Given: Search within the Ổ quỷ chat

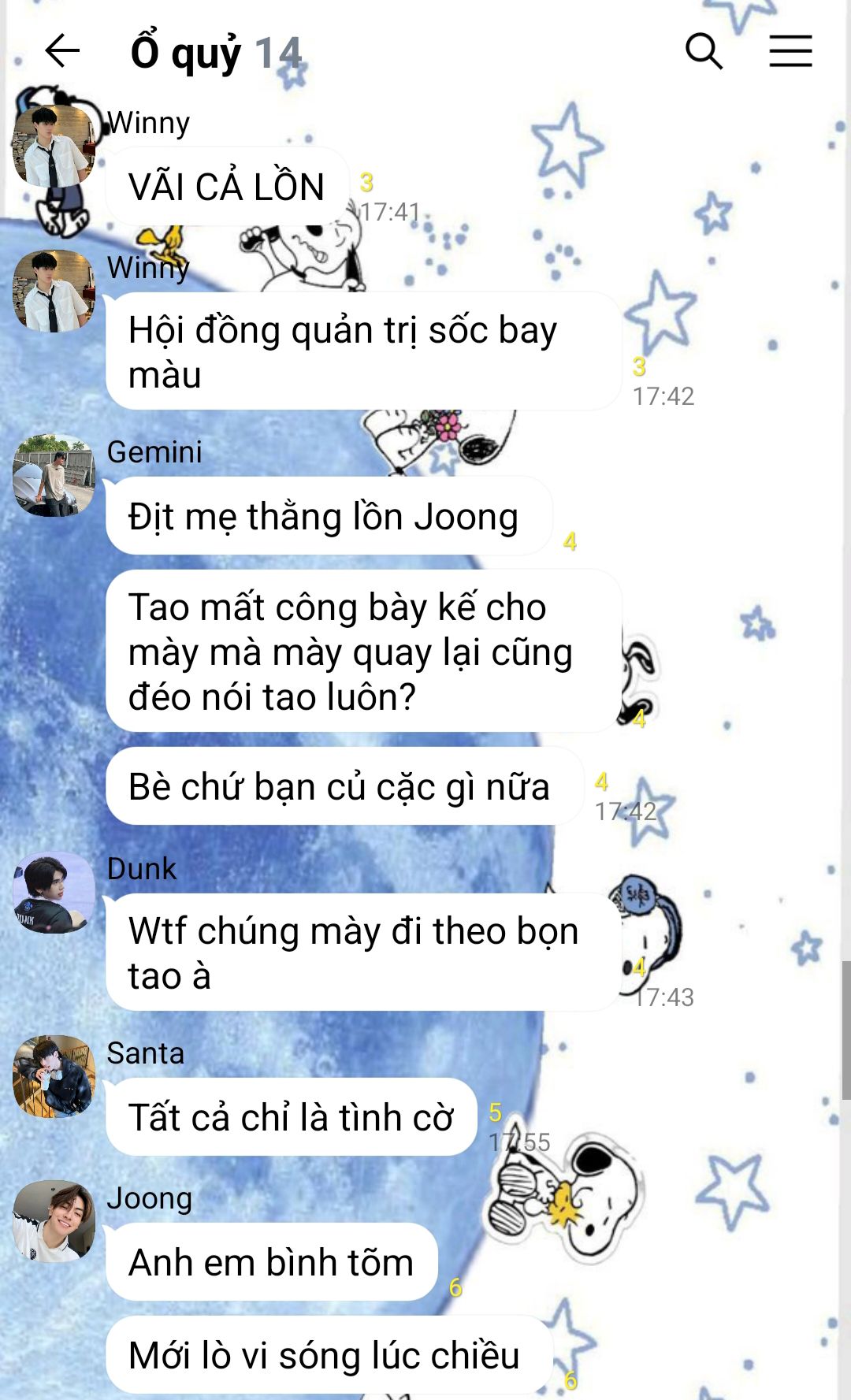Looking at the screenshot, I should (x=704, y=51).
